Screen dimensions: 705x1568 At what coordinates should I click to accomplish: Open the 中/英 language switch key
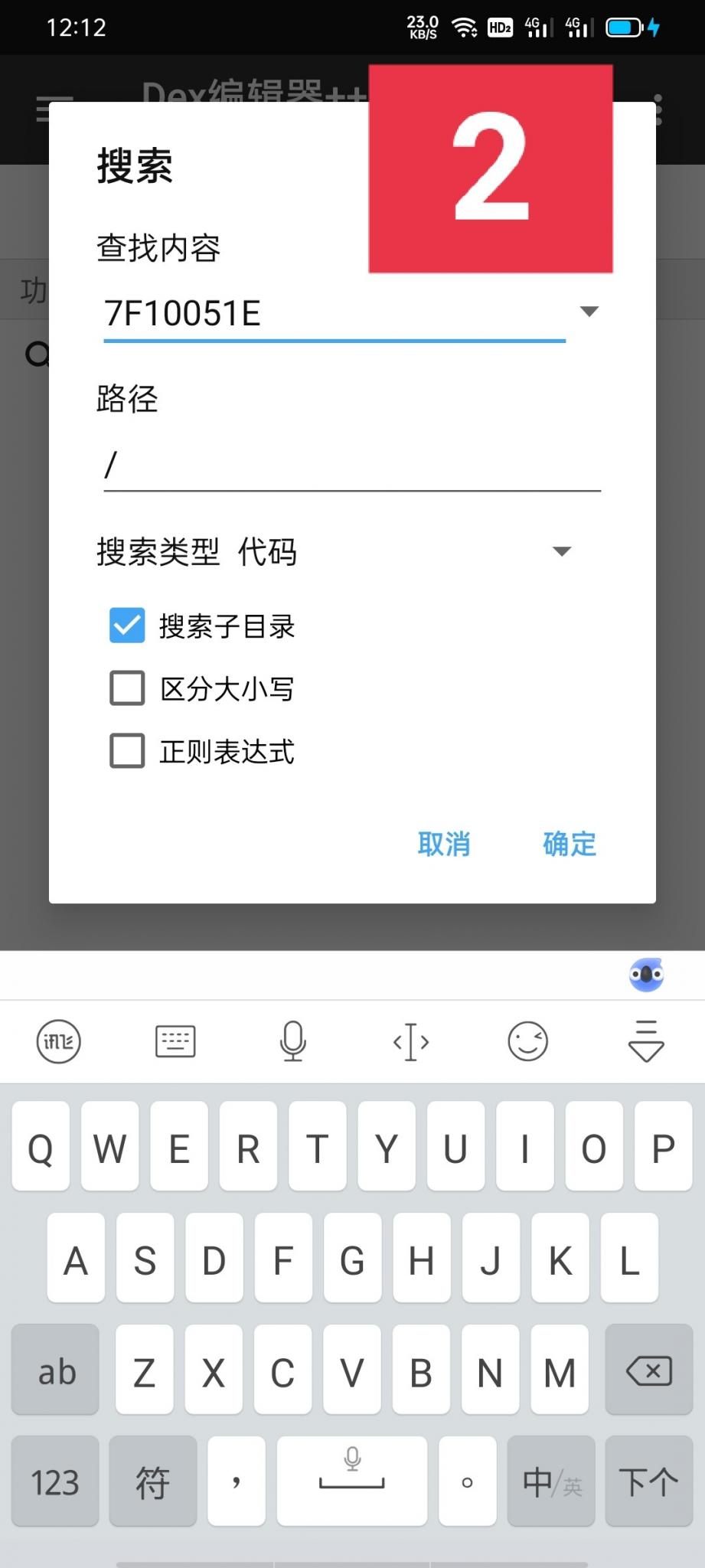click(x=550, y=1481)
